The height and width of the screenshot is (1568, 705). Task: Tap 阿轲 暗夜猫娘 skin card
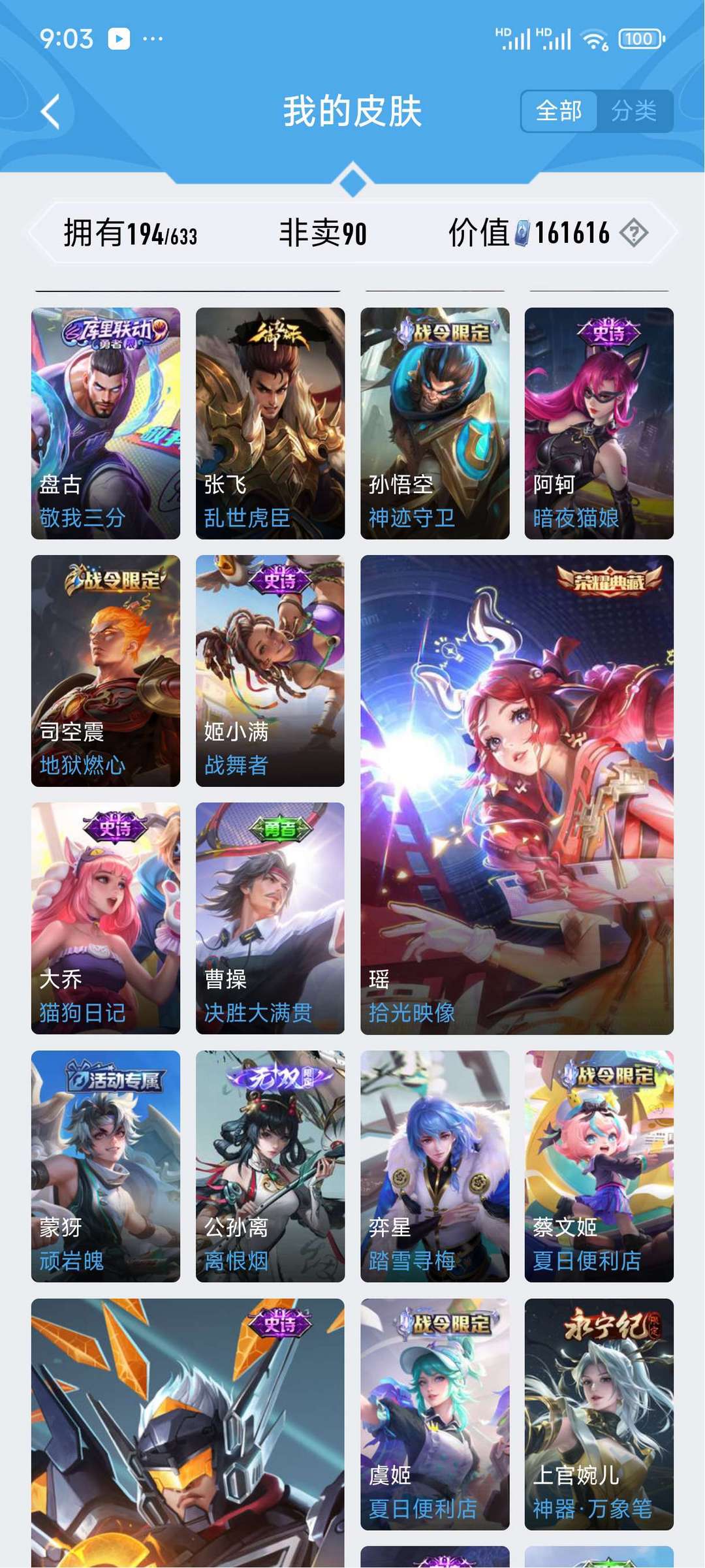point(599,423)
